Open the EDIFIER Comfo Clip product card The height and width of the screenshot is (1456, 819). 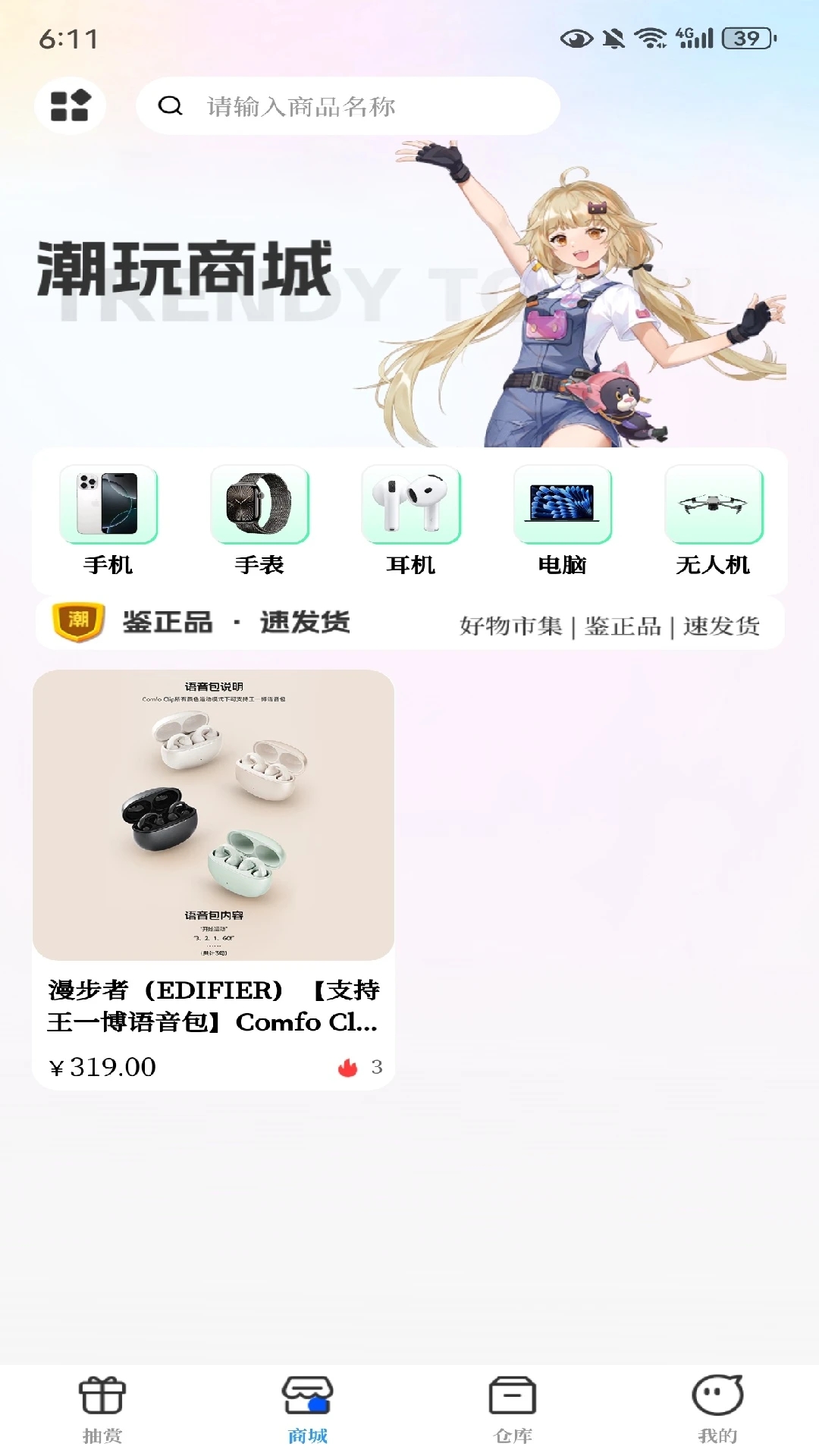(213, 880)
